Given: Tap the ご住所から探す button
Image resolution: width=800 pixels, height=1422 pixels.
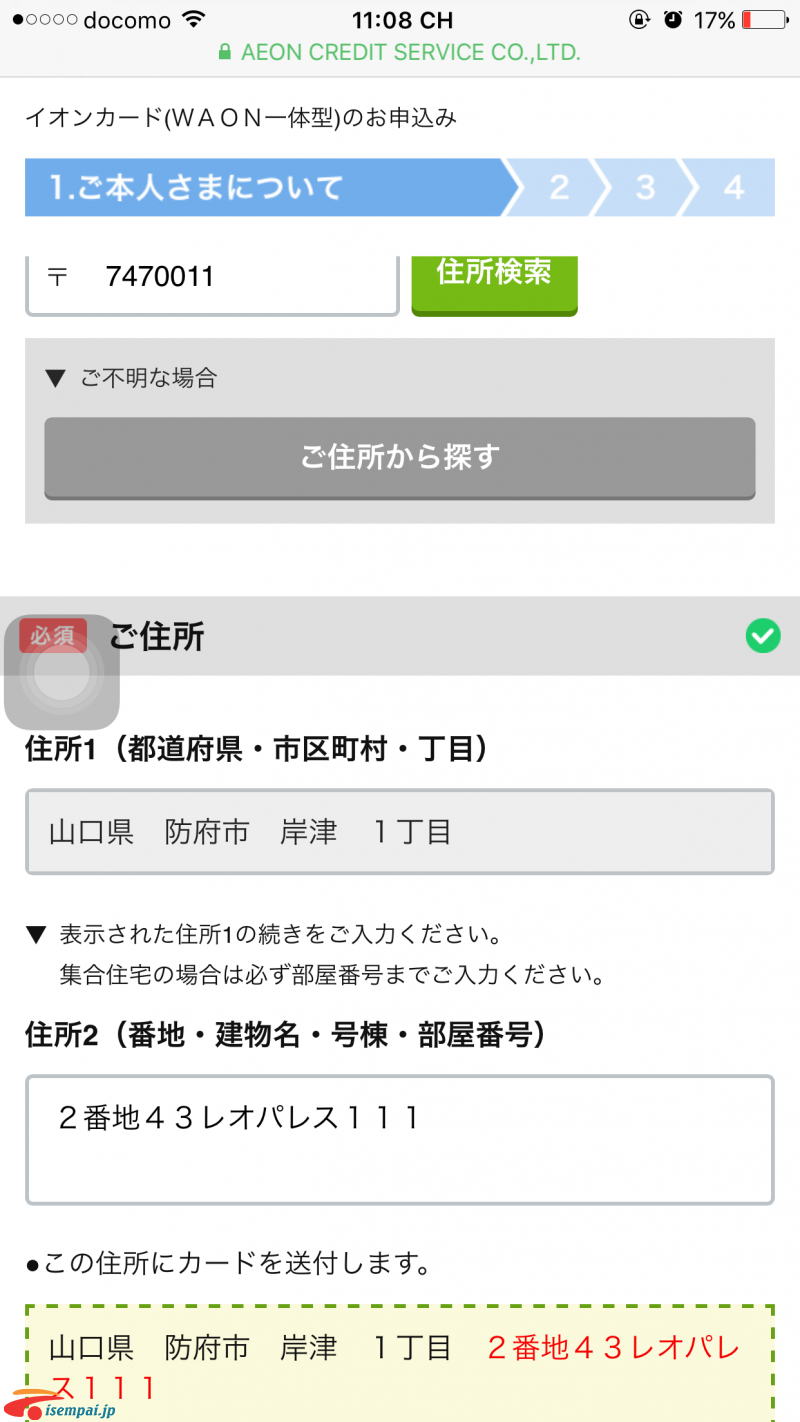Looking at the screenshot, I should tap(400, 458).
